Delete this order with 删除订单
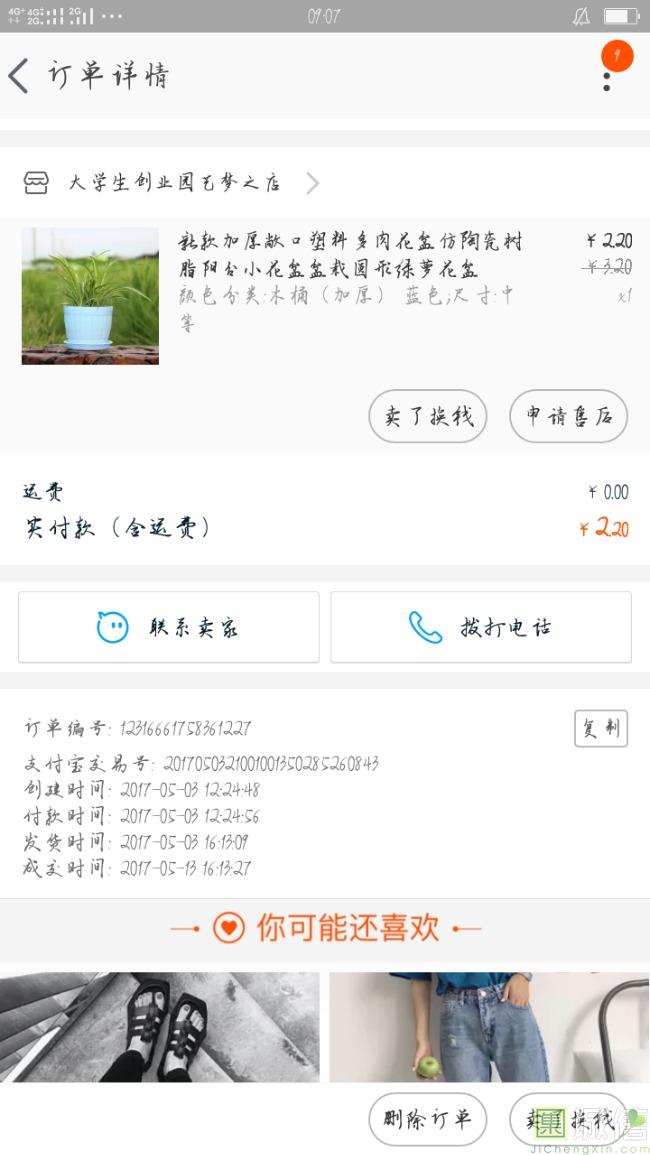The width and height of the screenshot is (650, 1155). (428, 1119)
